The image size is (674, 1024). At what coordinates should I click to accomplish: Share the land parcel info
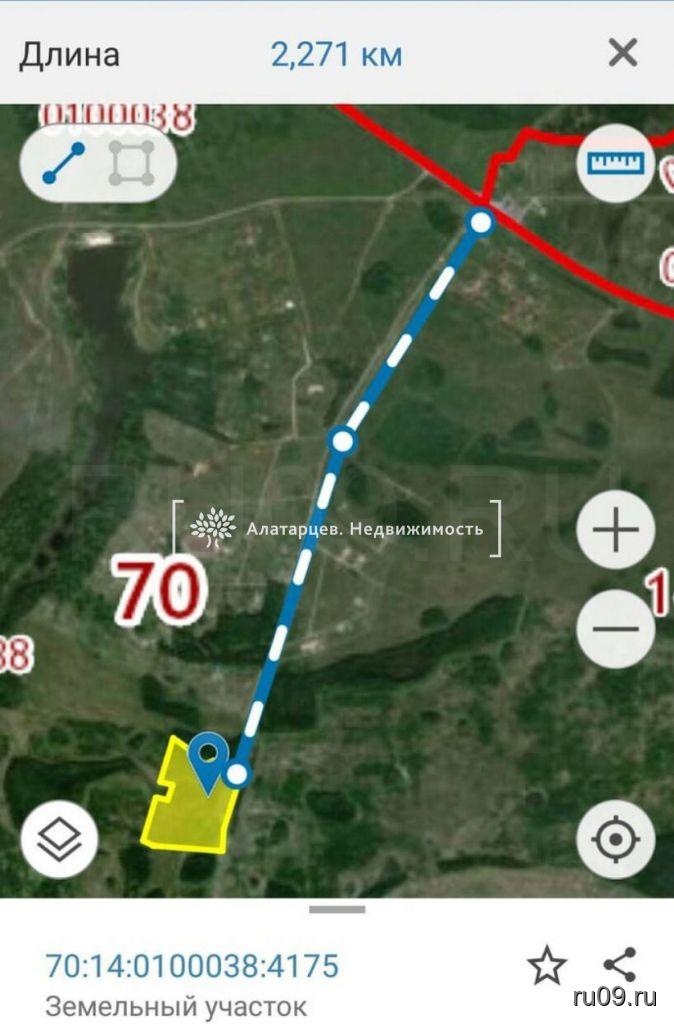[621, 966]
